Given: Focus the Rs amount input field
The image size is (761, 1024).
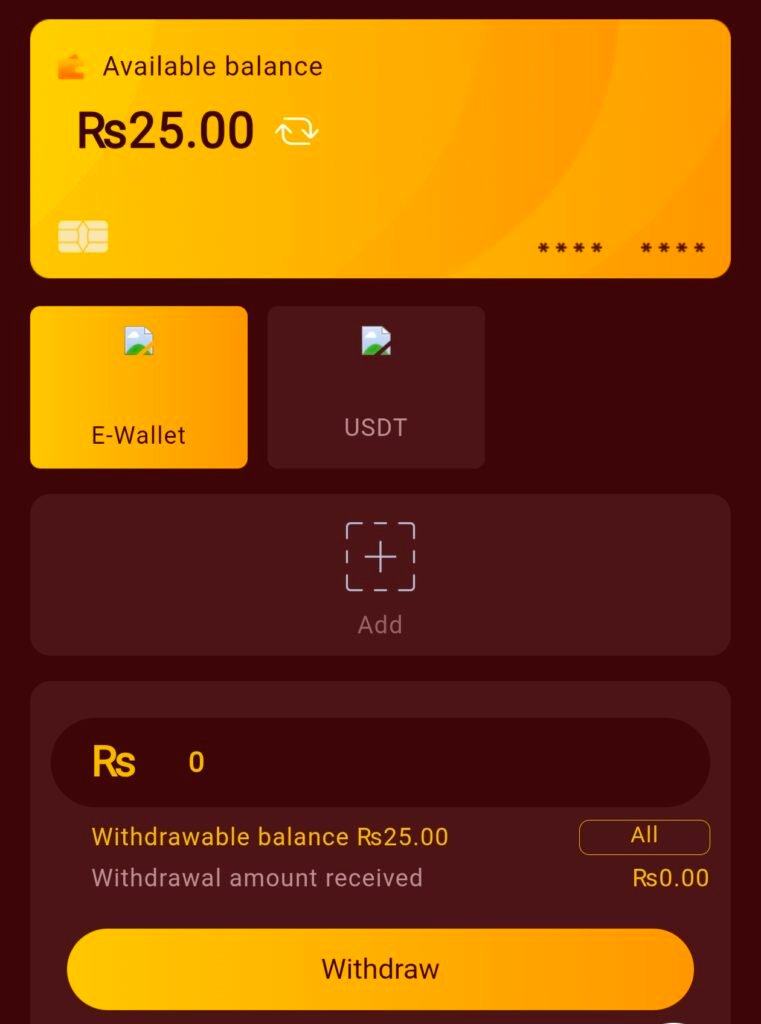Looking at the screenshot, I should (x=420, y=762).
